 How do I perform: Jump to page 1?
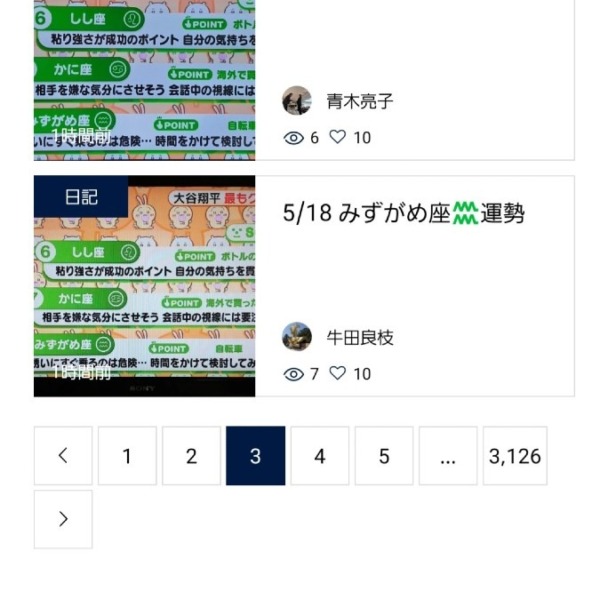point(127,456)
